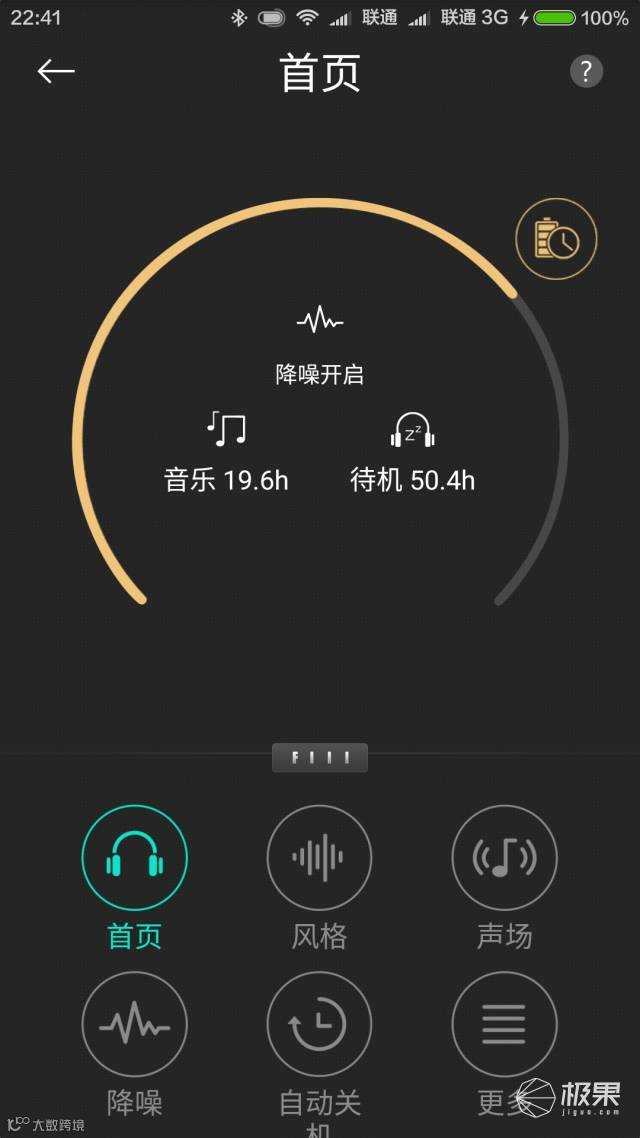
Task: Select the 首页 headphone item
Action: [134, 858]
